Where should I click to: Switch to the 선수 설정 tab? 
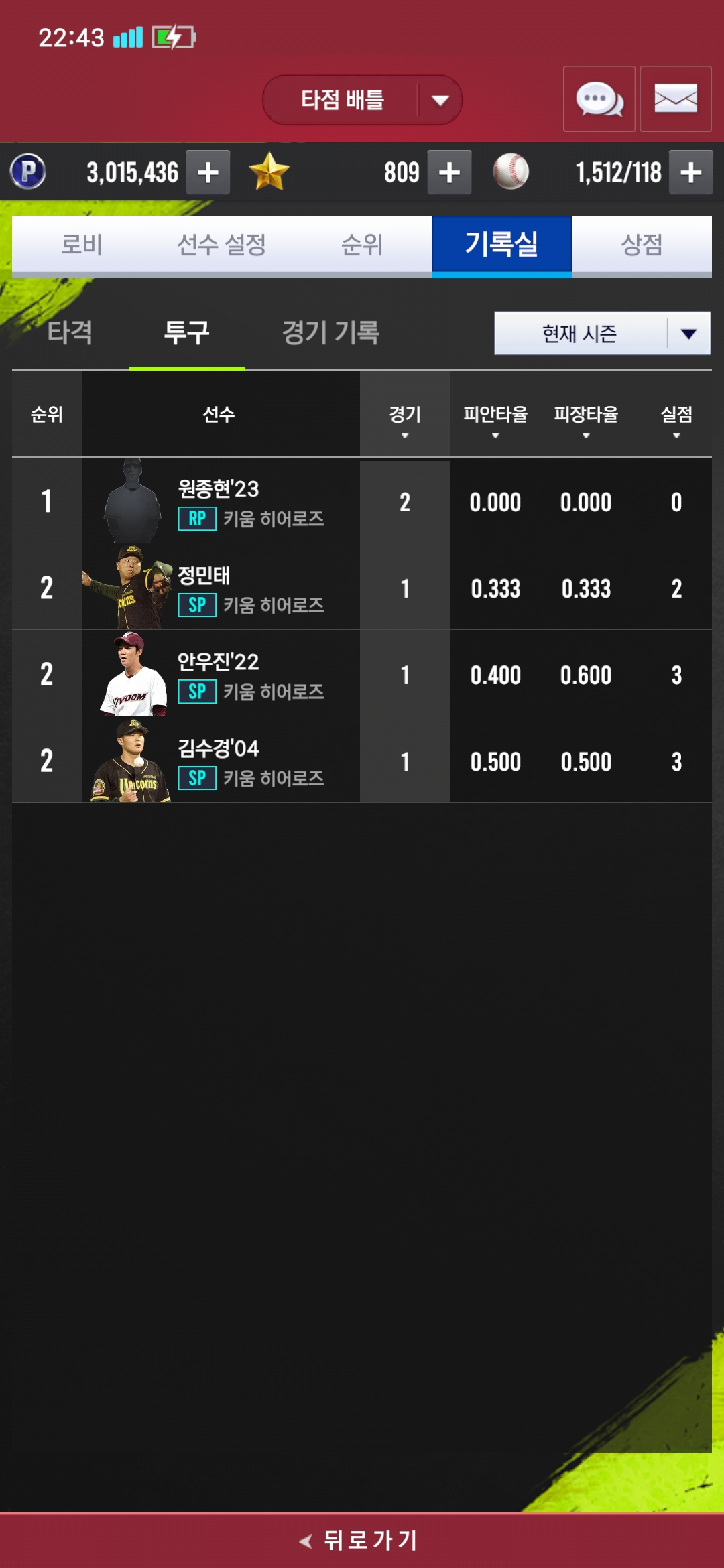click(x=221, y=245)
